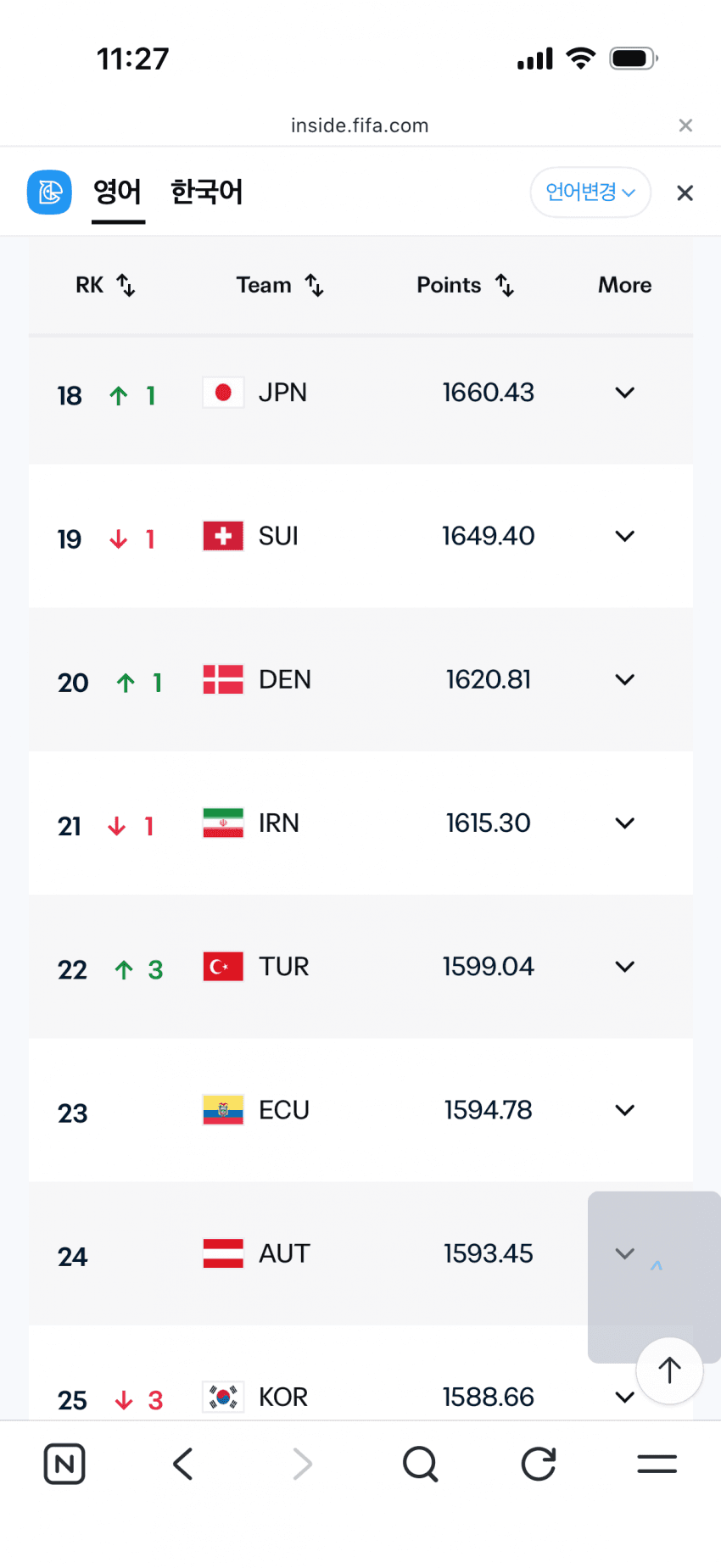
Task: Sort rankings by Points
Action: [465, 285]
